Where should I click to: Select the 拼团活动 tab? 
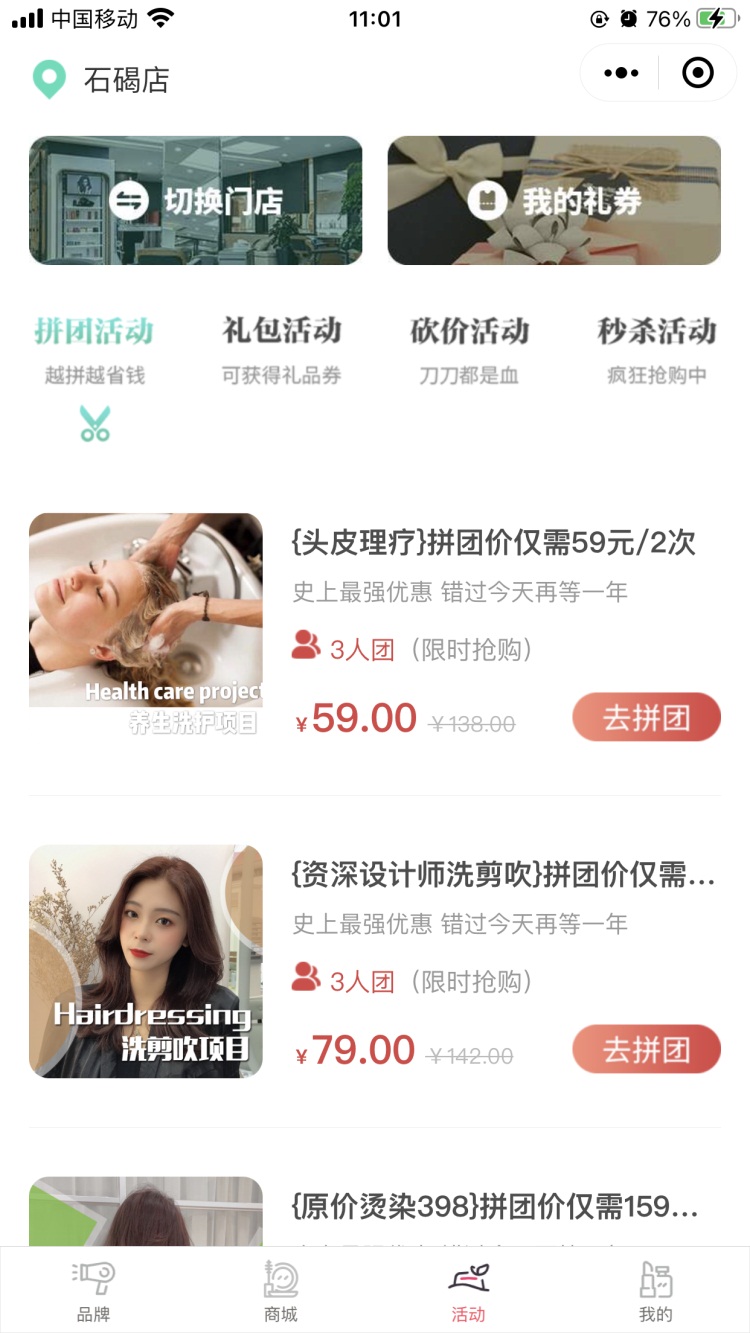(x=94, y=346)
